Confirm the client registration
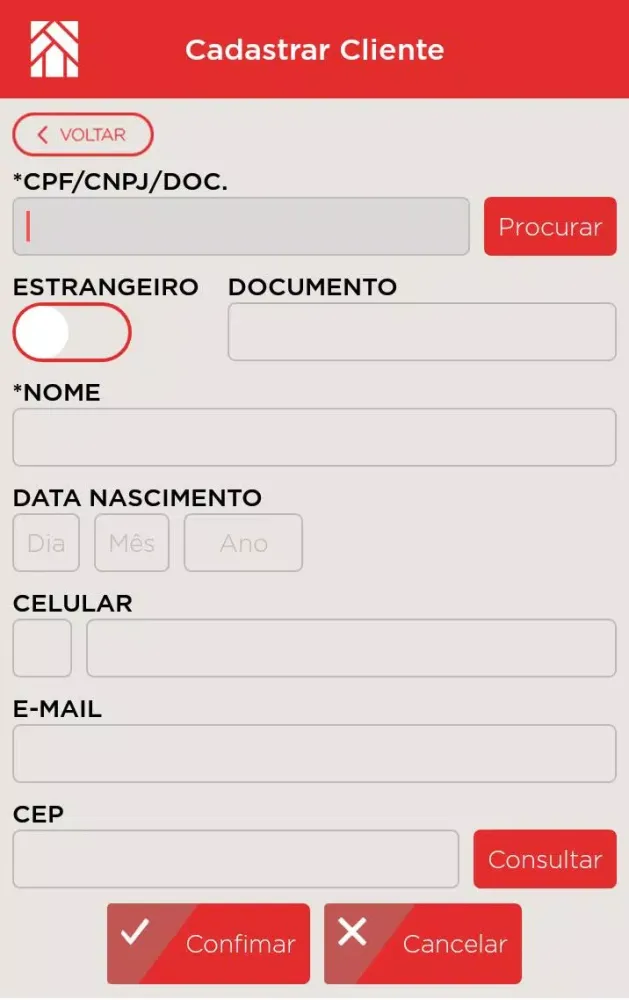629x1000 pixels. pos(209,944)
